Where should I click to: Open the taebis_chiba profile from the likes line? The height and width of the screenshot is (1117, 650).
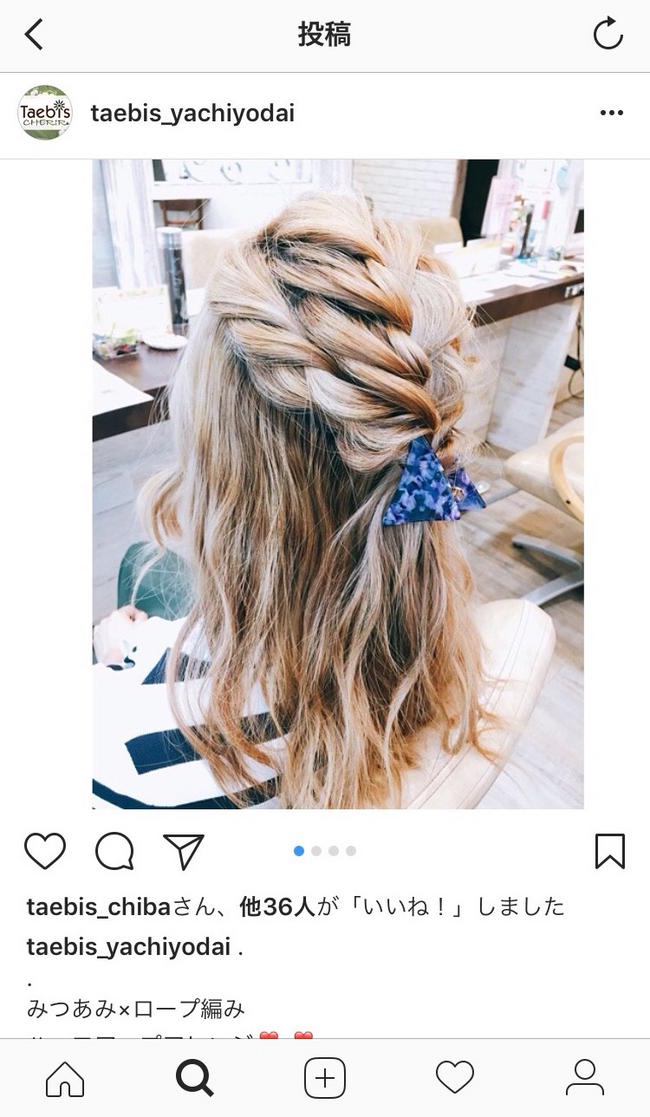point(98,908)
